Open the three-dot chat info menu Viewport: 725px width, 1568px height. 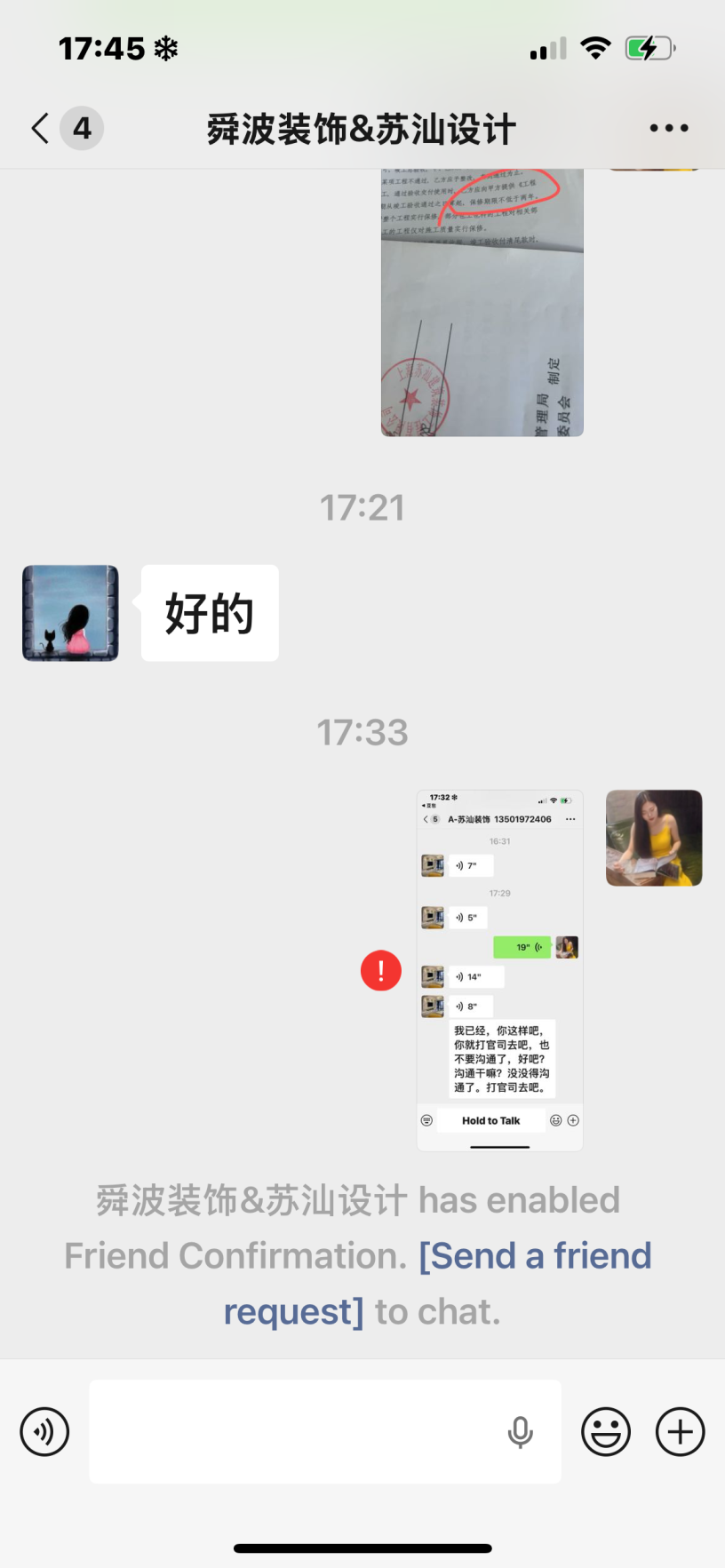click(x=668, y=128)
